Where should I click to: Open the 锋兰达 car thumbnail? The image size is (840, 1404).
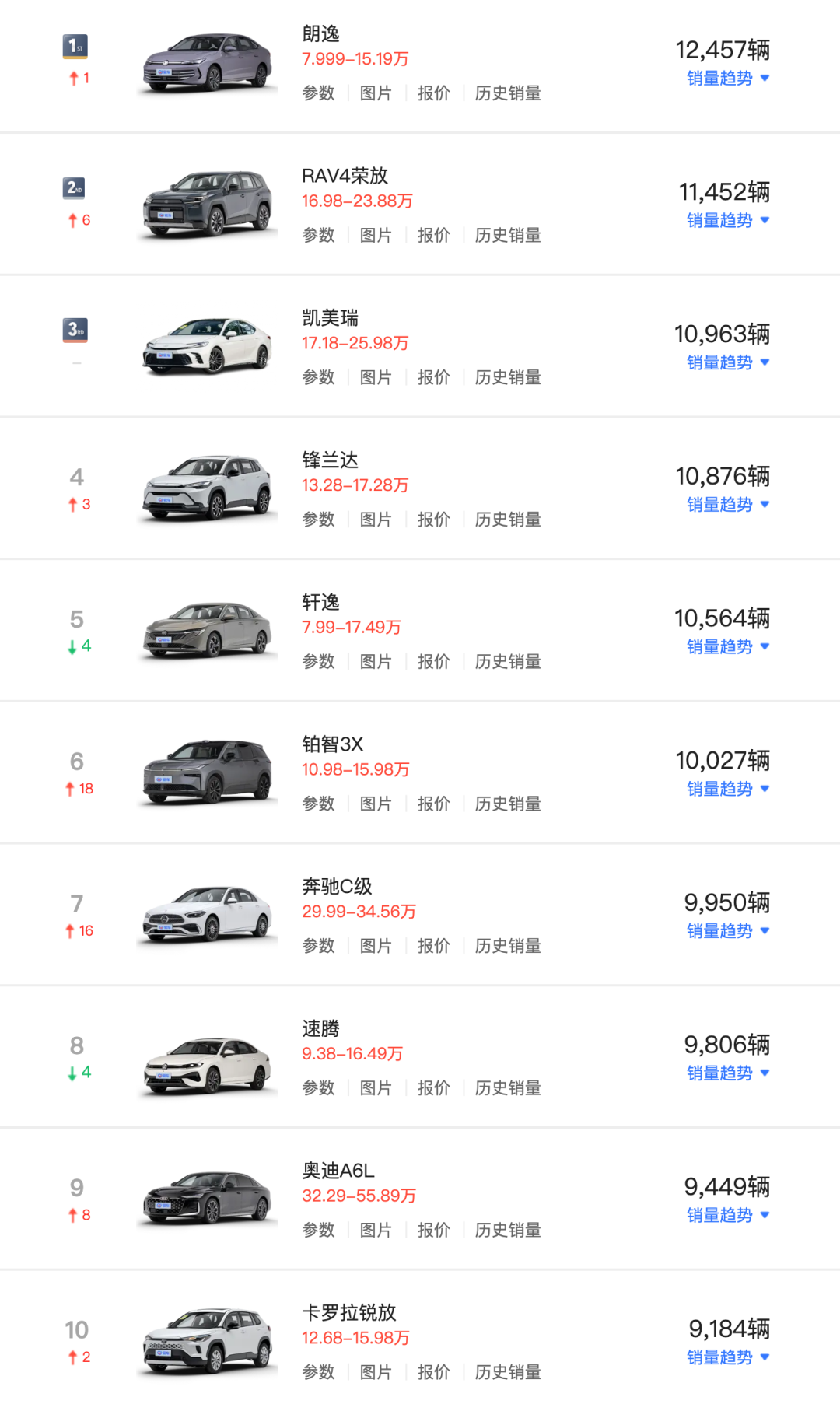click(x=208, y=488)
